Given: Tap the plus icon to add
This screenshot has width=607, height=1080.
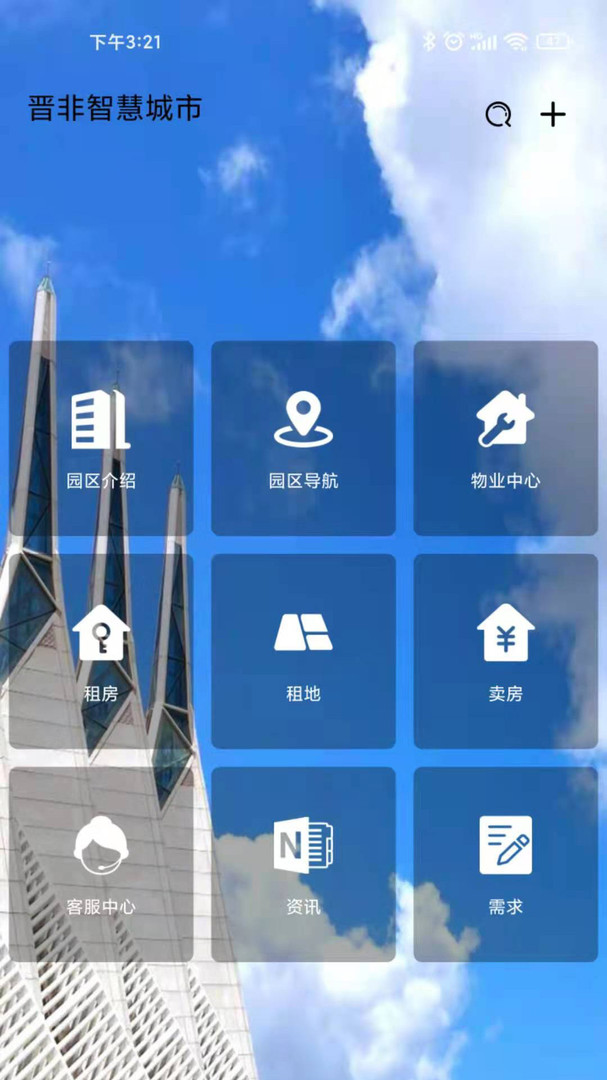Looking at the screenshot, I should click(x=553, y=114).
